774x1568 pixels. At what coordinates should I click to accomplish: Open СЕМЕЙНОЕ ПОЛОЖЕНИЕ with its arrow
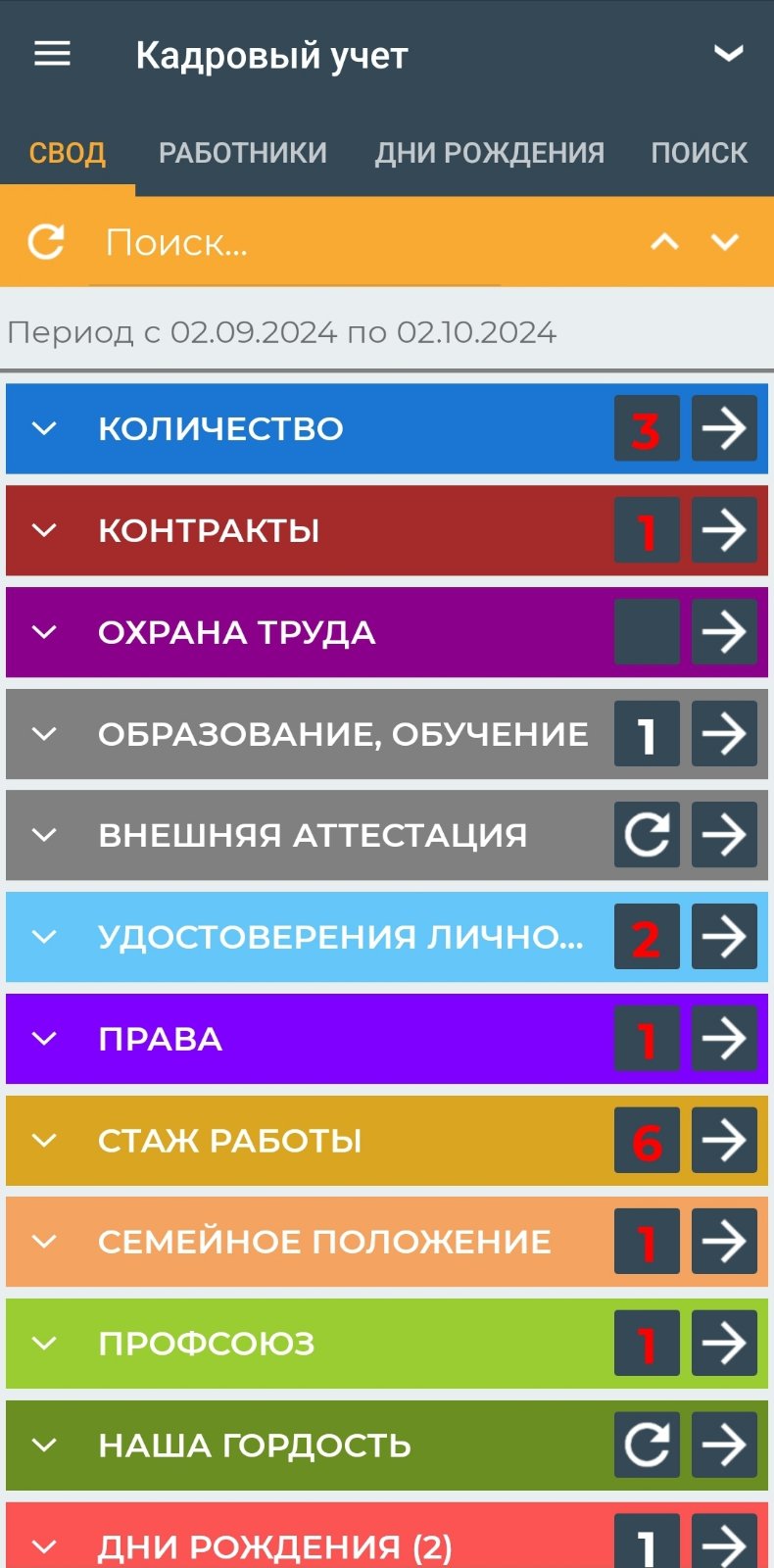click(x=724, y=1242)
